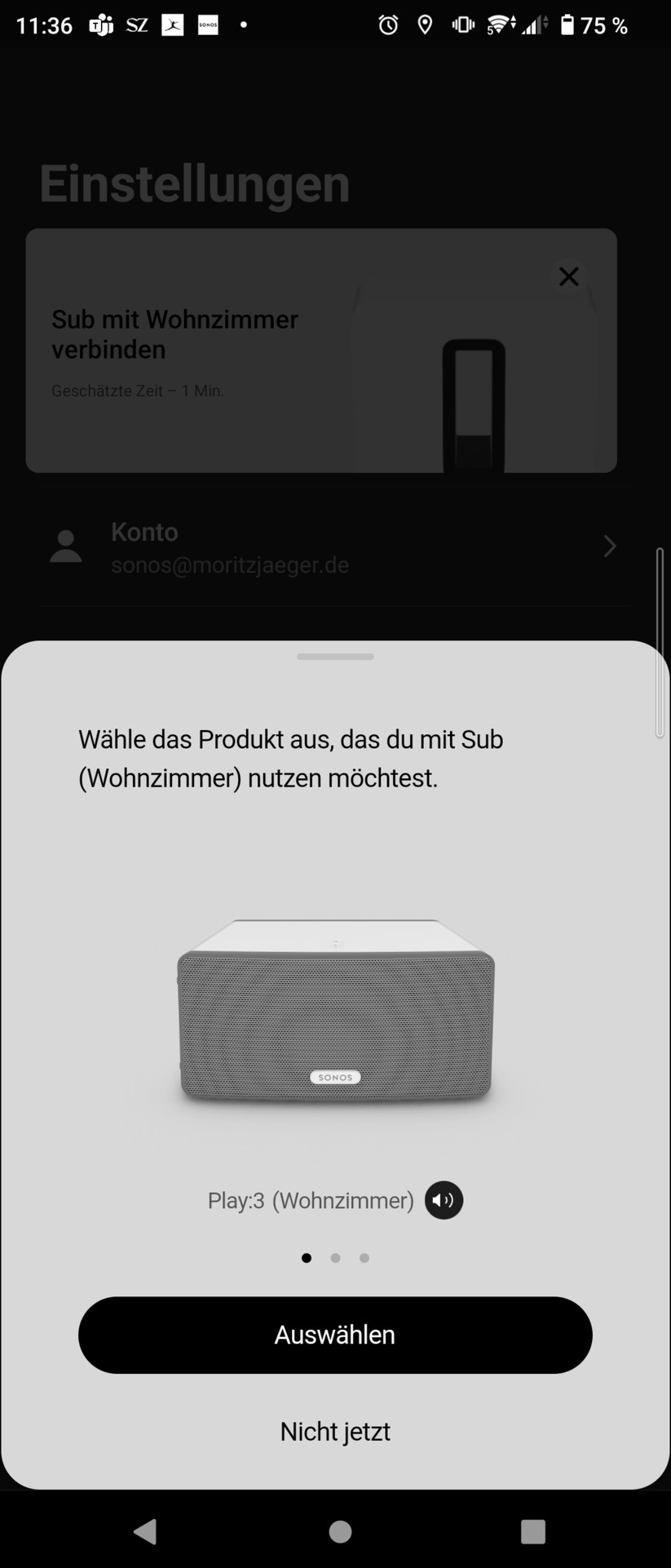671x1568 pixels.
Task: Tap the Android back navigation arrow
Action: (145, 1531)
